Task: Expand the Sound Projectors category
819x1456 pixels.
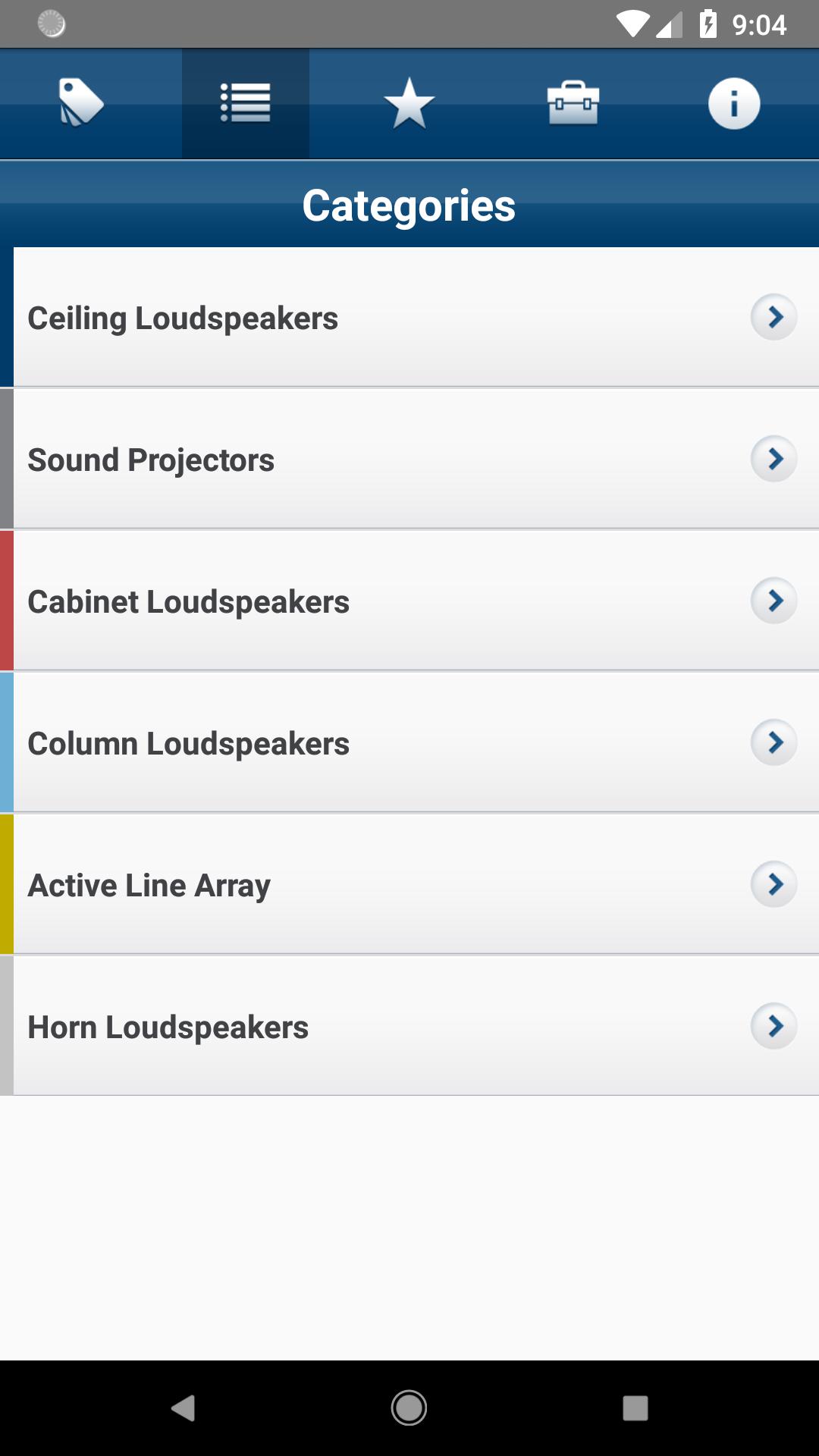Action: pyautogui.click(x=773, y=459)
